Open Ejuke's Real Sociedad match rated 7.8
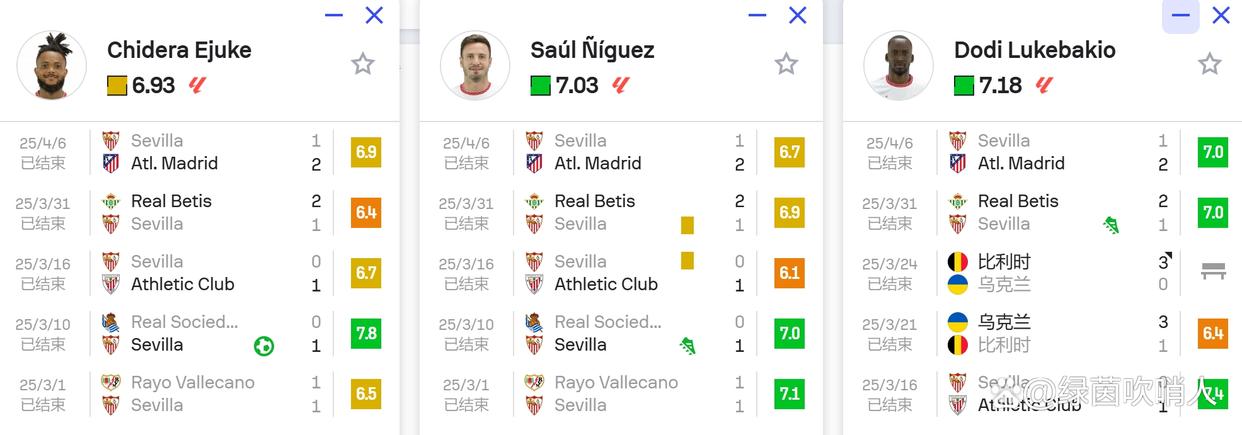 click(200, 333)
